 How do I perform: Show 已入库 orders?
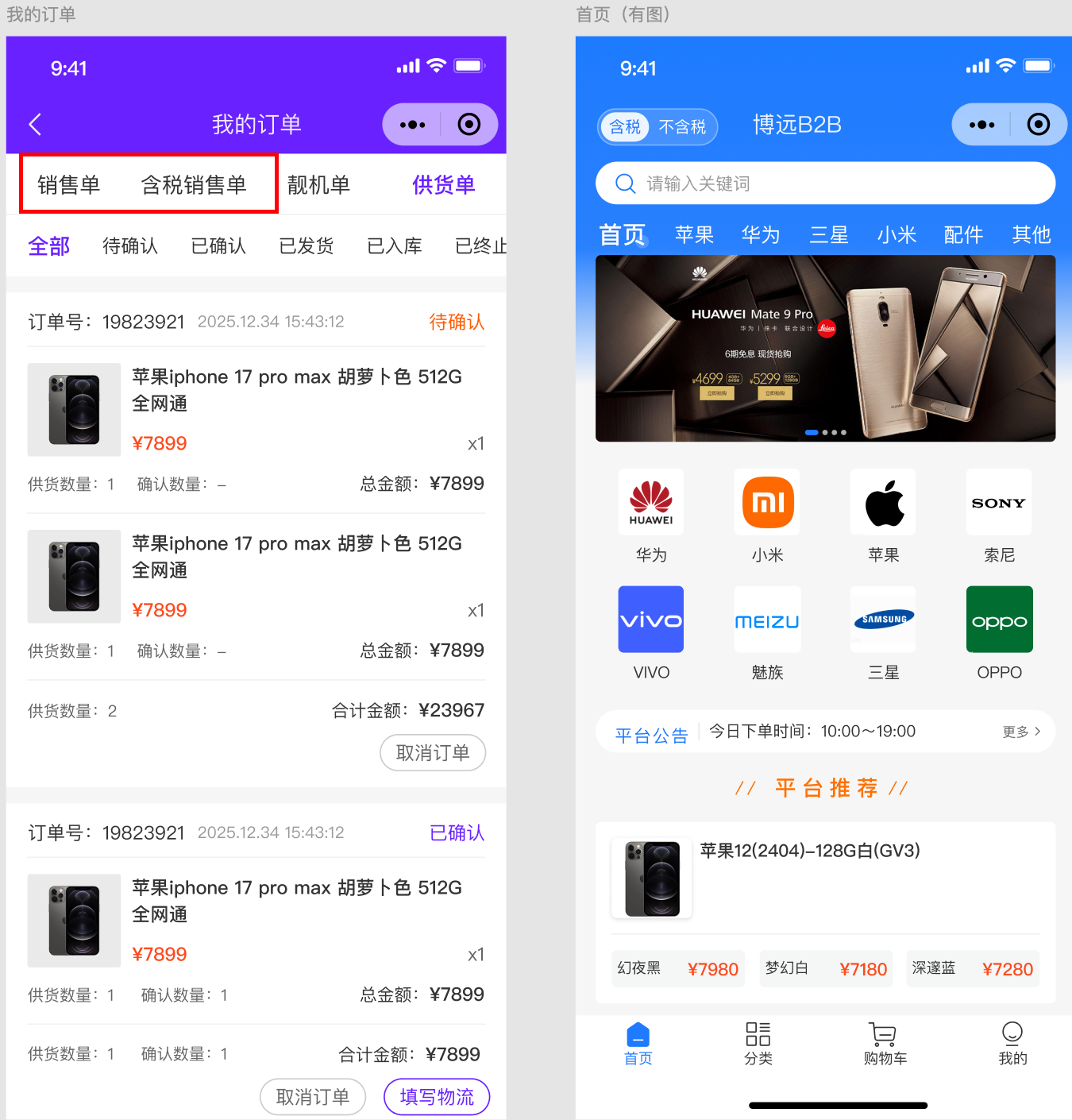tap(395, 246)
